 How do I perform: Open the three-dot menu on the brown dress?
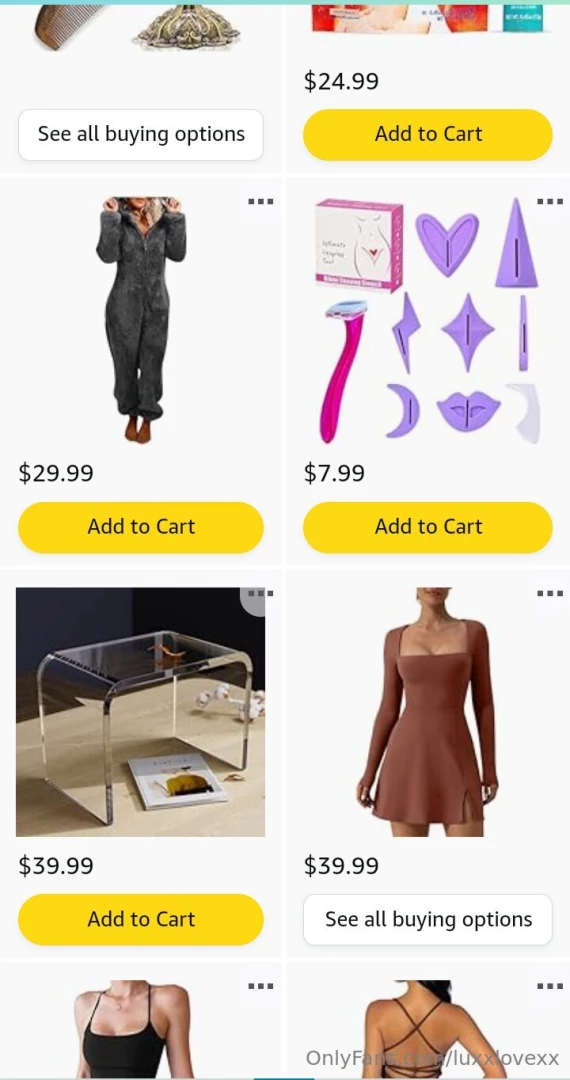coord(549,593)
